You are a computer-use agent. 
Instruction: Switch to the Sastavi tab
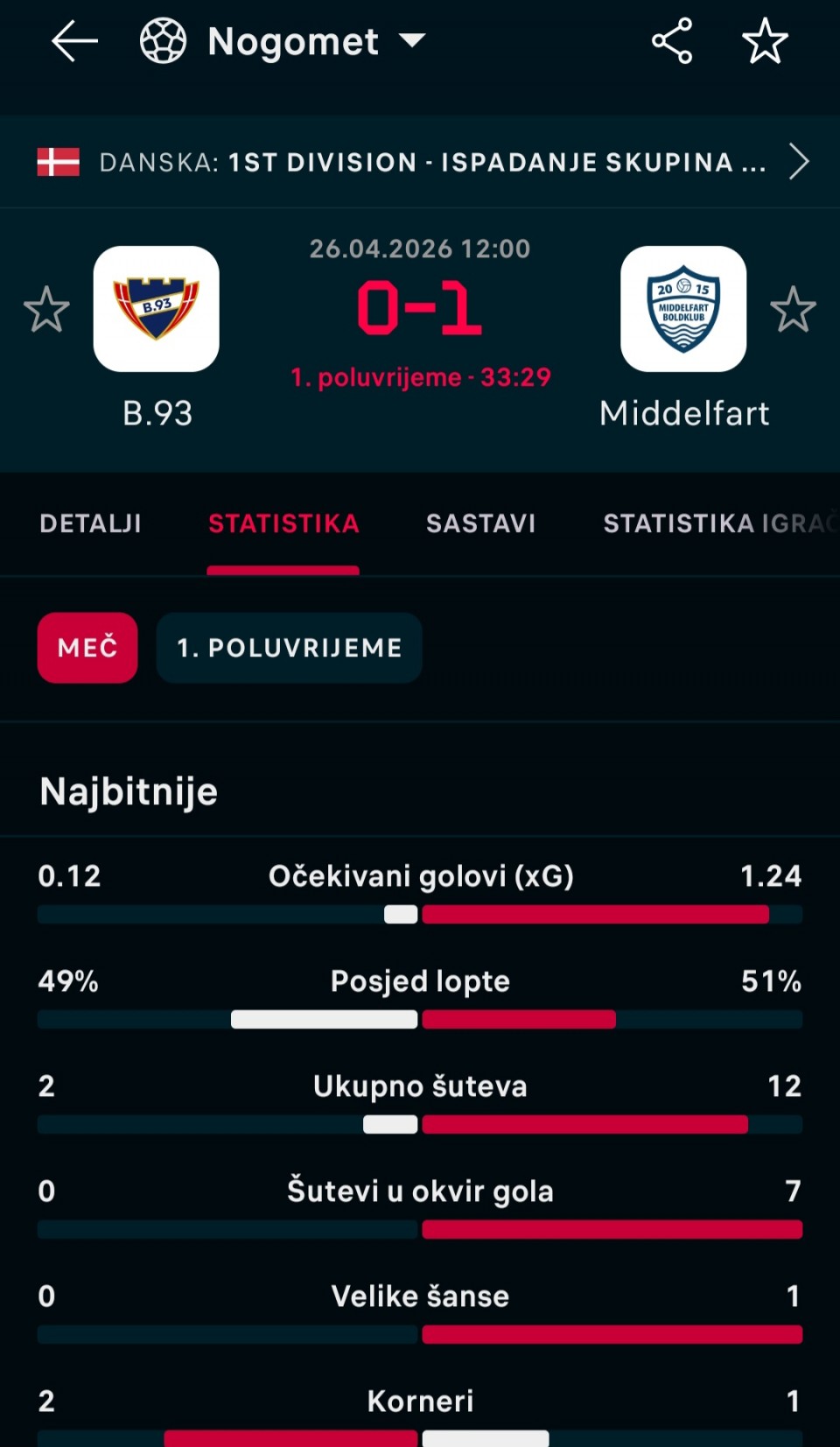point(480,523)
